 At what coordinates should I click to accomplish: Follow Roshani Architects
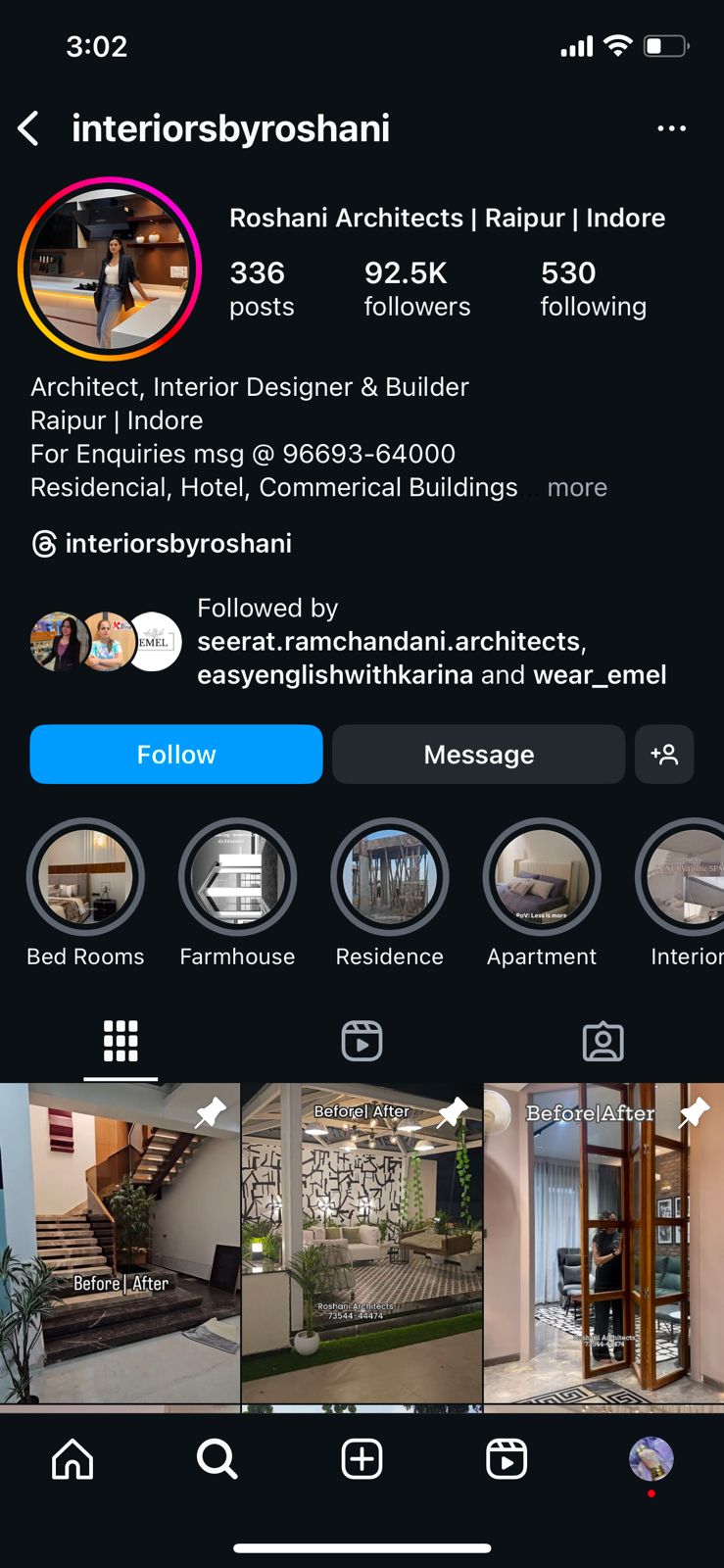(176, 754)
